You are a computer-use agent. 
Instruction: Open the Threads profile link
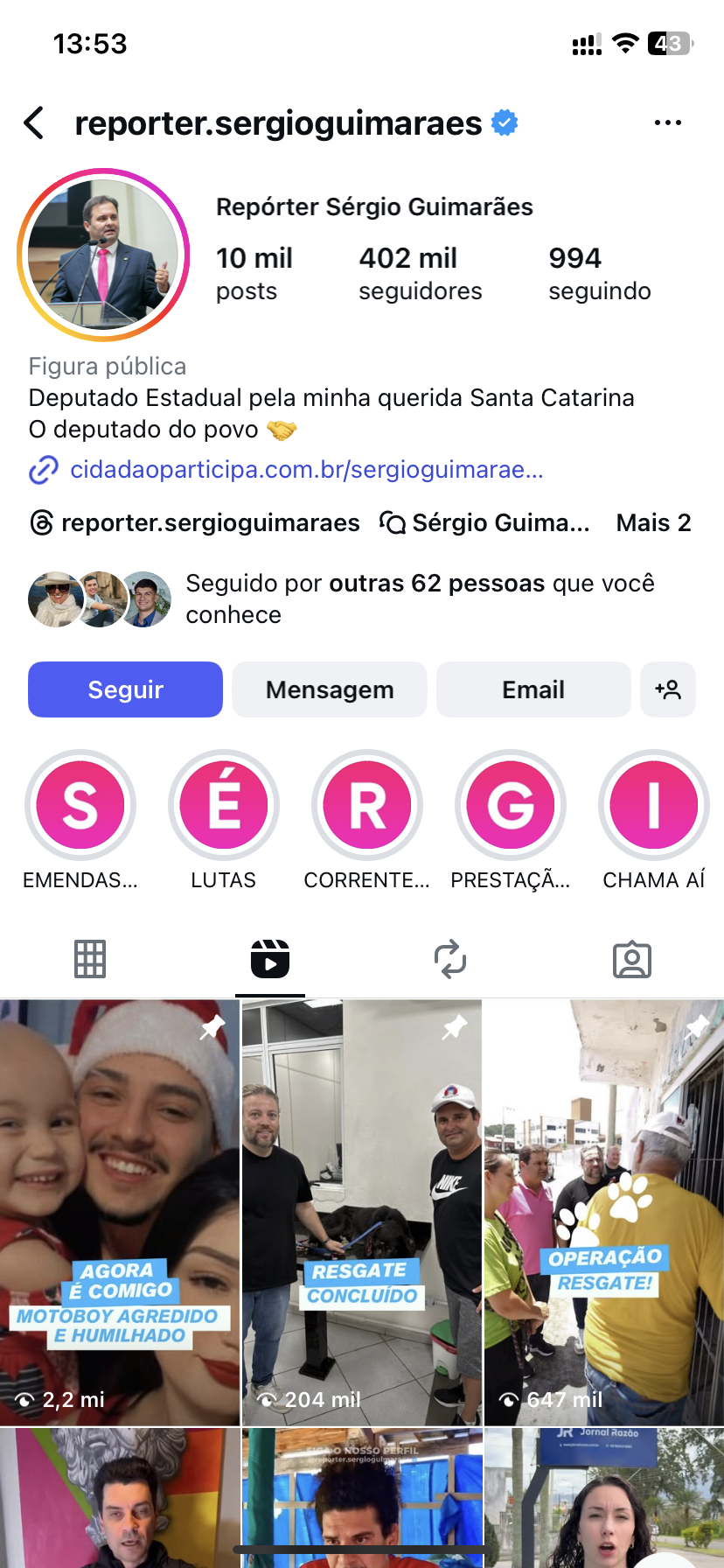(195, 523)
